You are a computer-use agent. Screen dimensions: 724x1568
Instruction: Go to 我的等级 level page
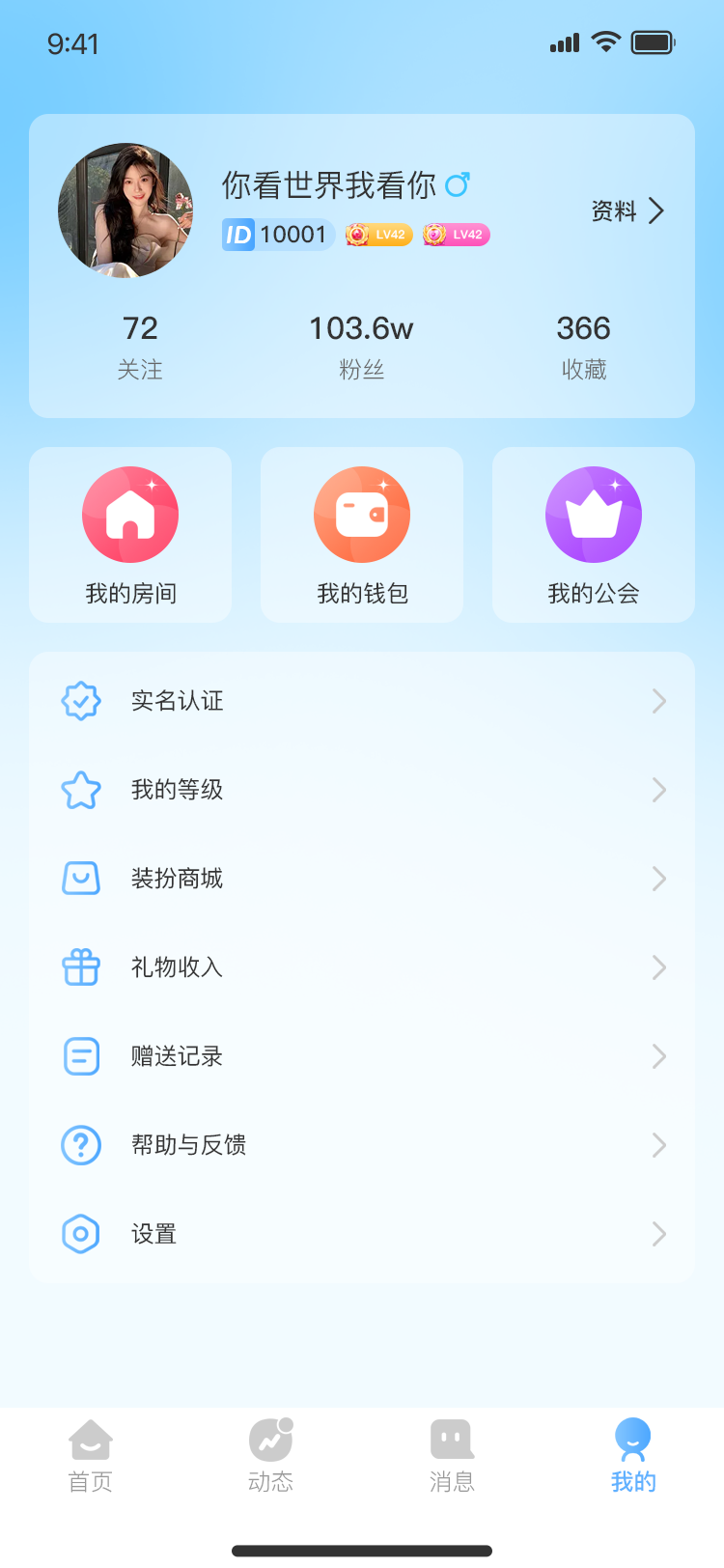pos(362,790)
